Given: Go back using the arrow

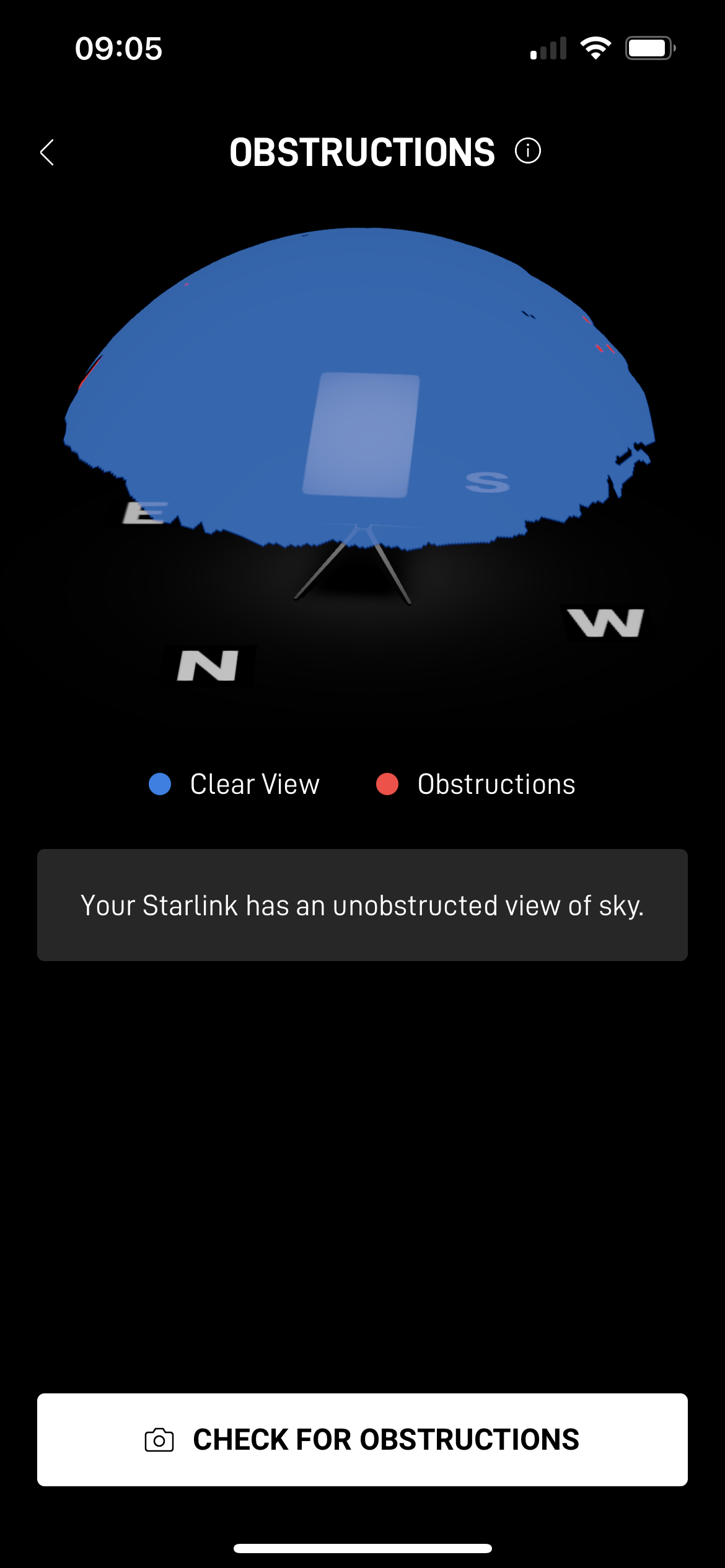Looking at the screenshot, I should [x=47, y=152].
